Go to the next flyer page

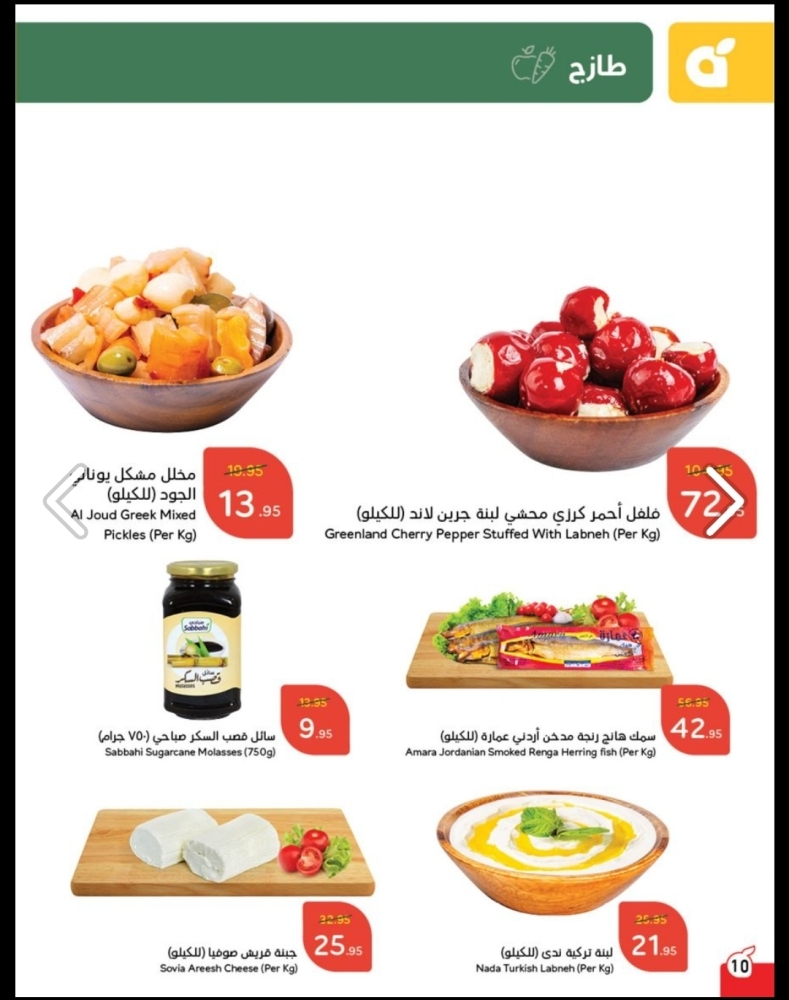725,499
